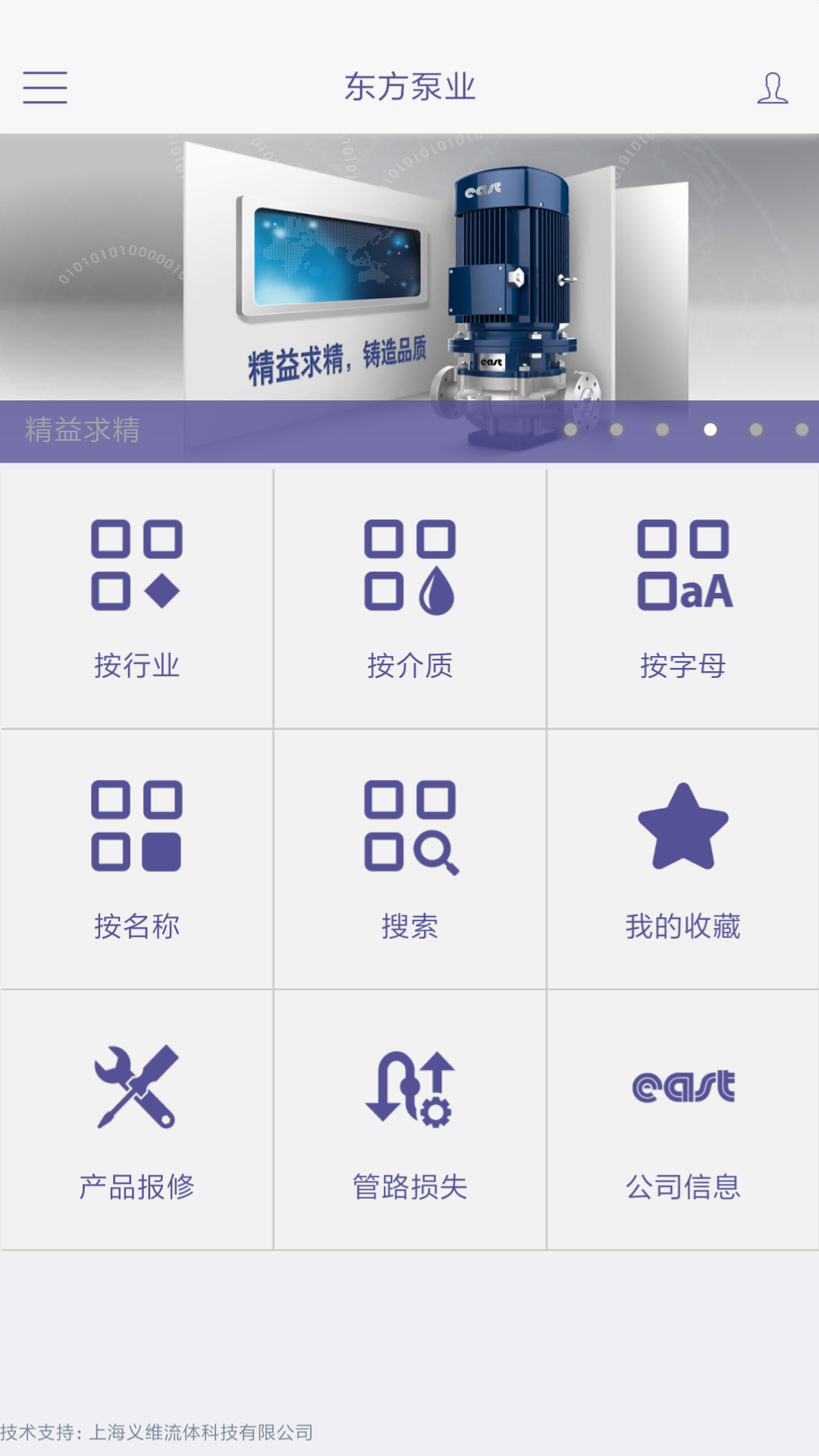819x1456 pixels.
Task: Select the 按介质 (by medium) icon
Action: click(409, 565)
